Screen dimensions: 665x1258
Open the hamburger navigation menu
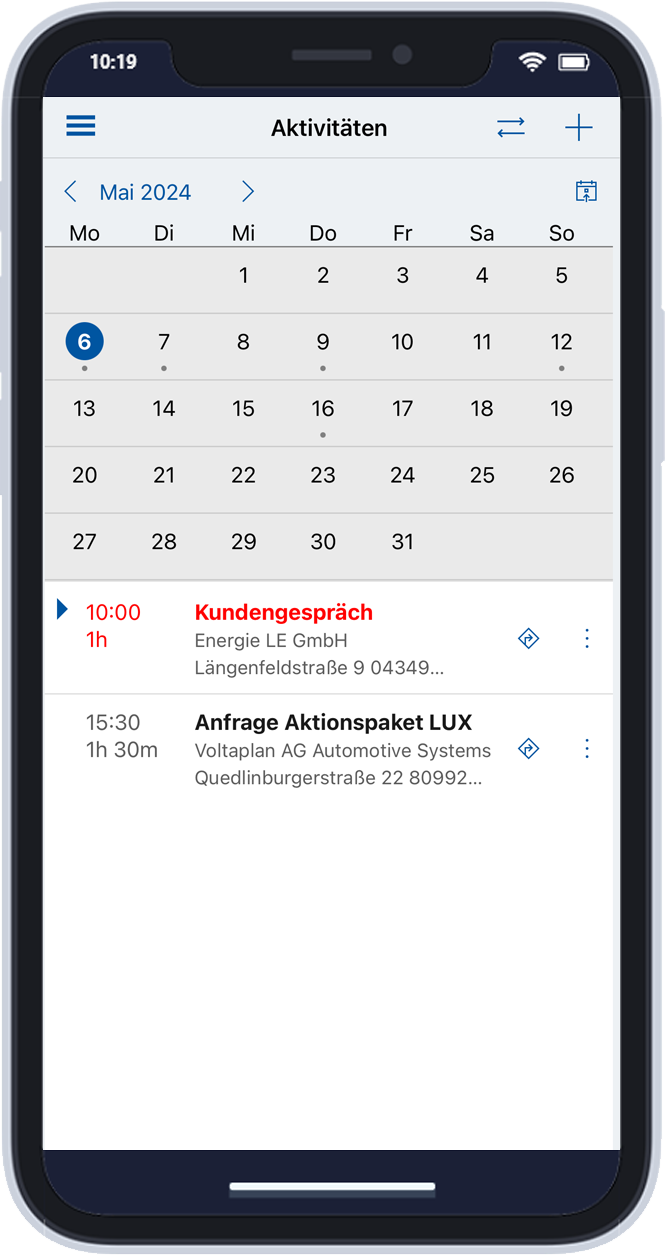coord(81,126)
